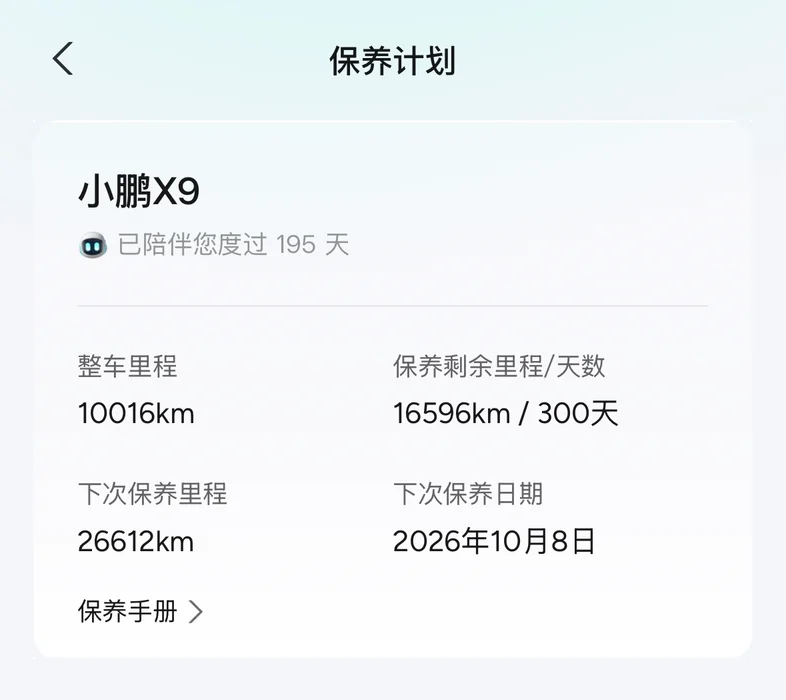Open the 保养手册 link
This screenshot has height=700, width=786.
pos(140,611)
